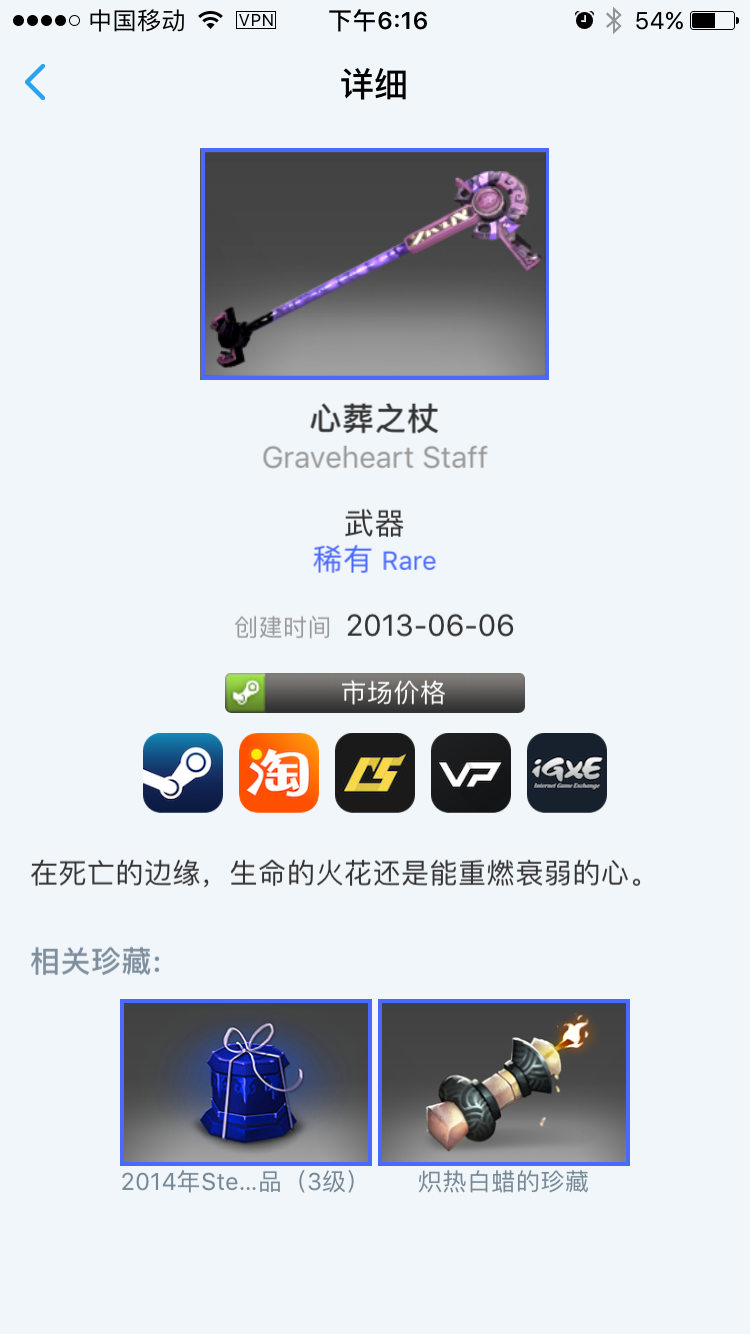
Task: Open the 炽热白蜡的珍藏 treasure tile
Action: tap(504, 1082)
